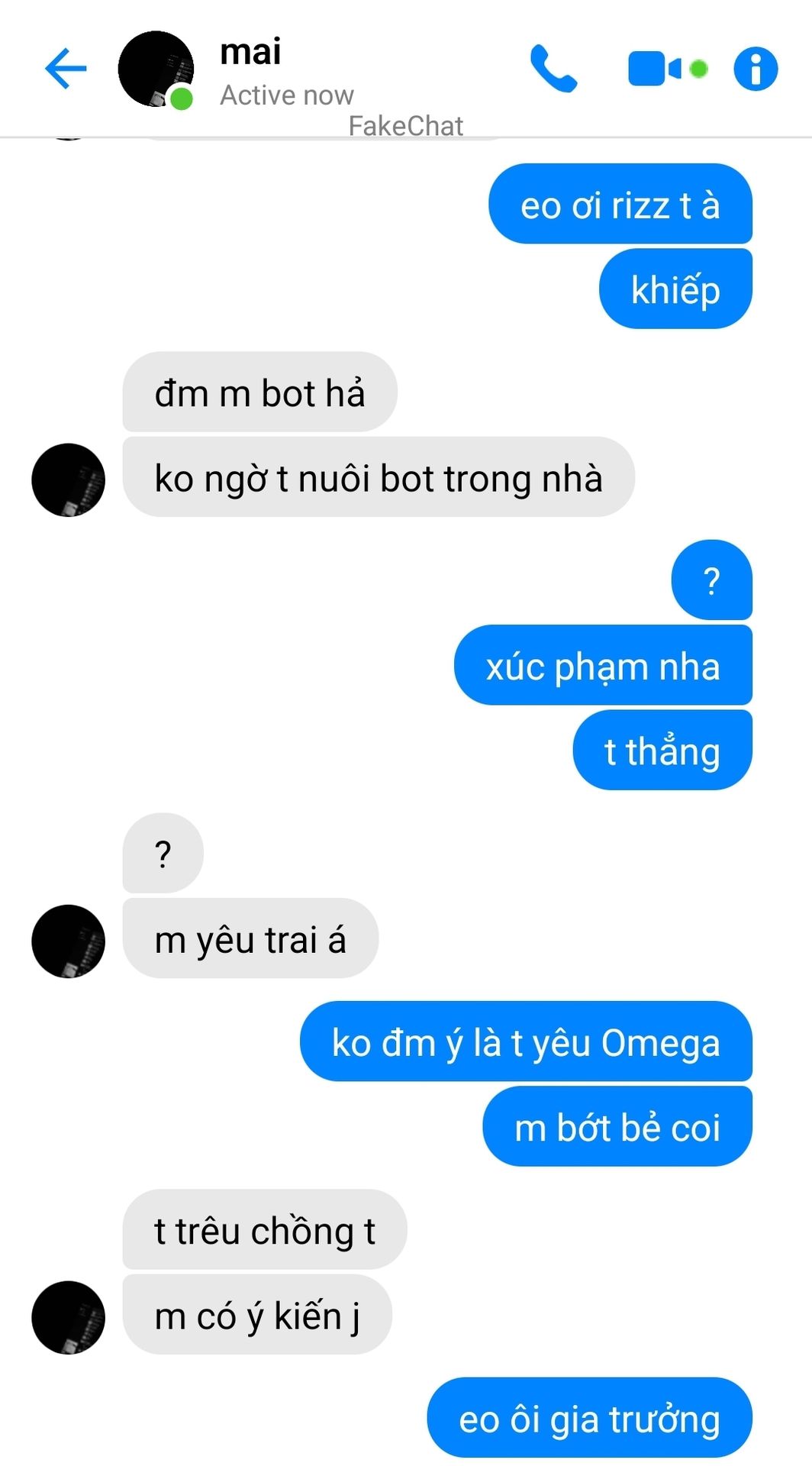The height and width of the screenshot is (1466, 812).
Task: Open conversation info for mai
Action: point(756,69)
